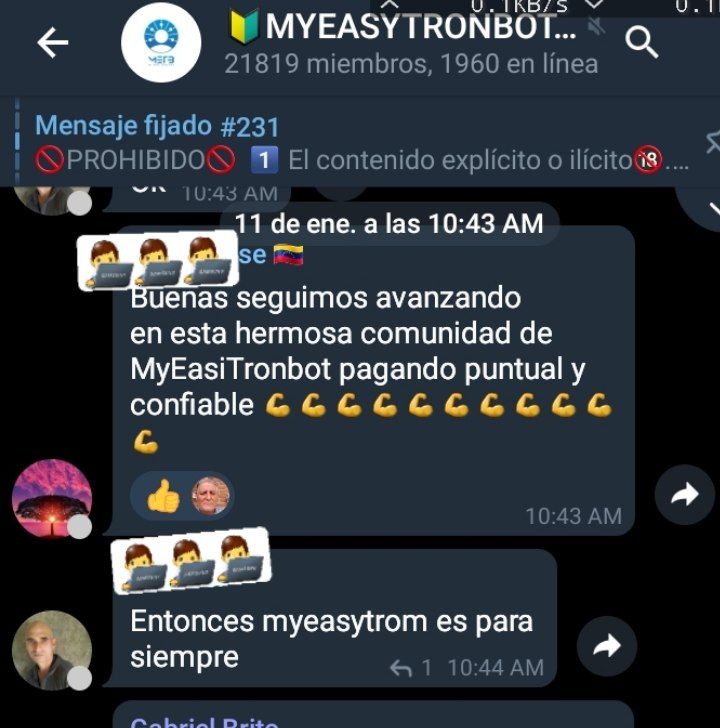View the 1 reply to 'Entonces myeasytrom'
This screenshot has width=720, height=728.
[x=410, y=667]
